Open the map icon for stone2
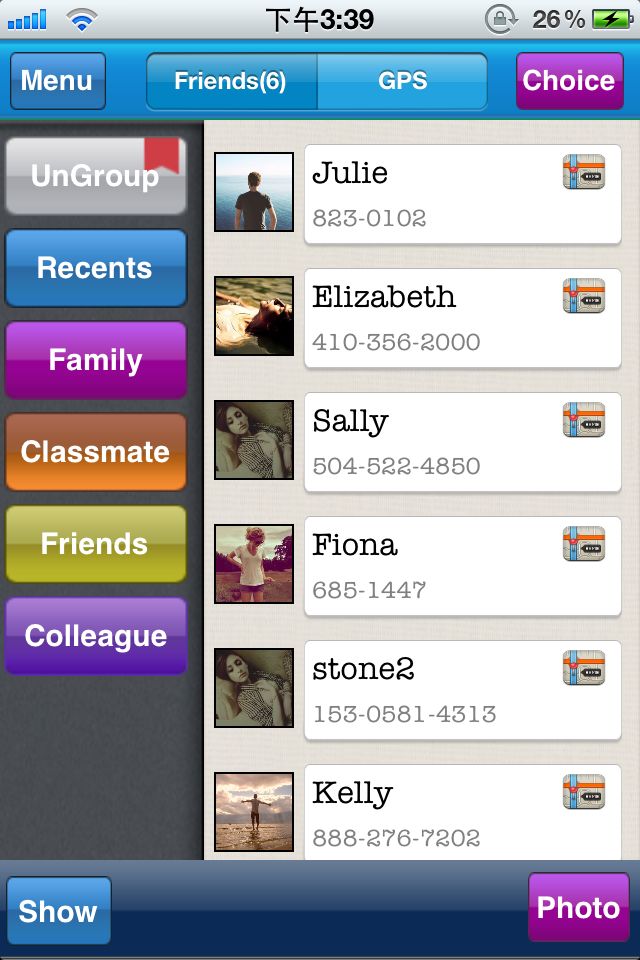 [584, 668]
